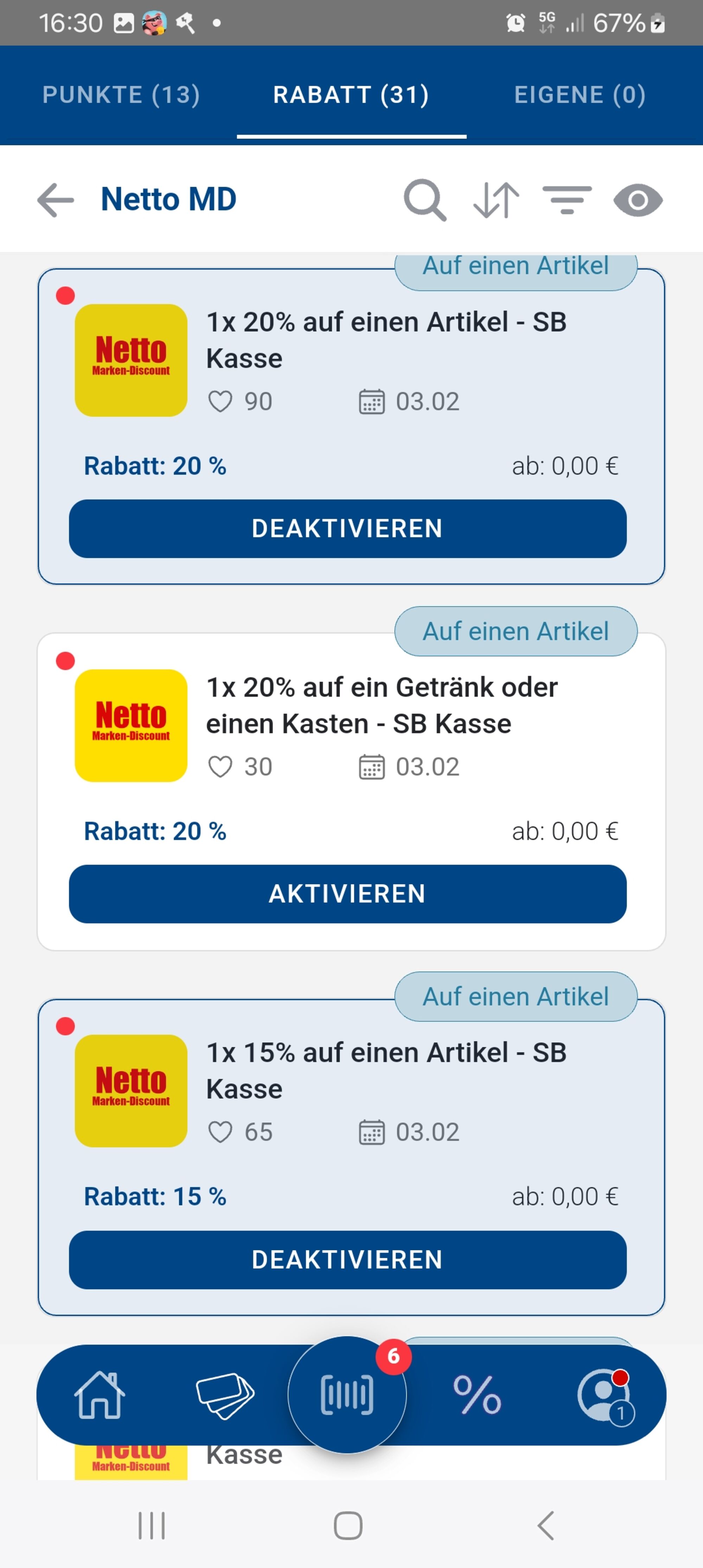
Task: Like the 20% Getränk coupon with 30 hearts
Action: pyautogui.click(x=221, y=767)
